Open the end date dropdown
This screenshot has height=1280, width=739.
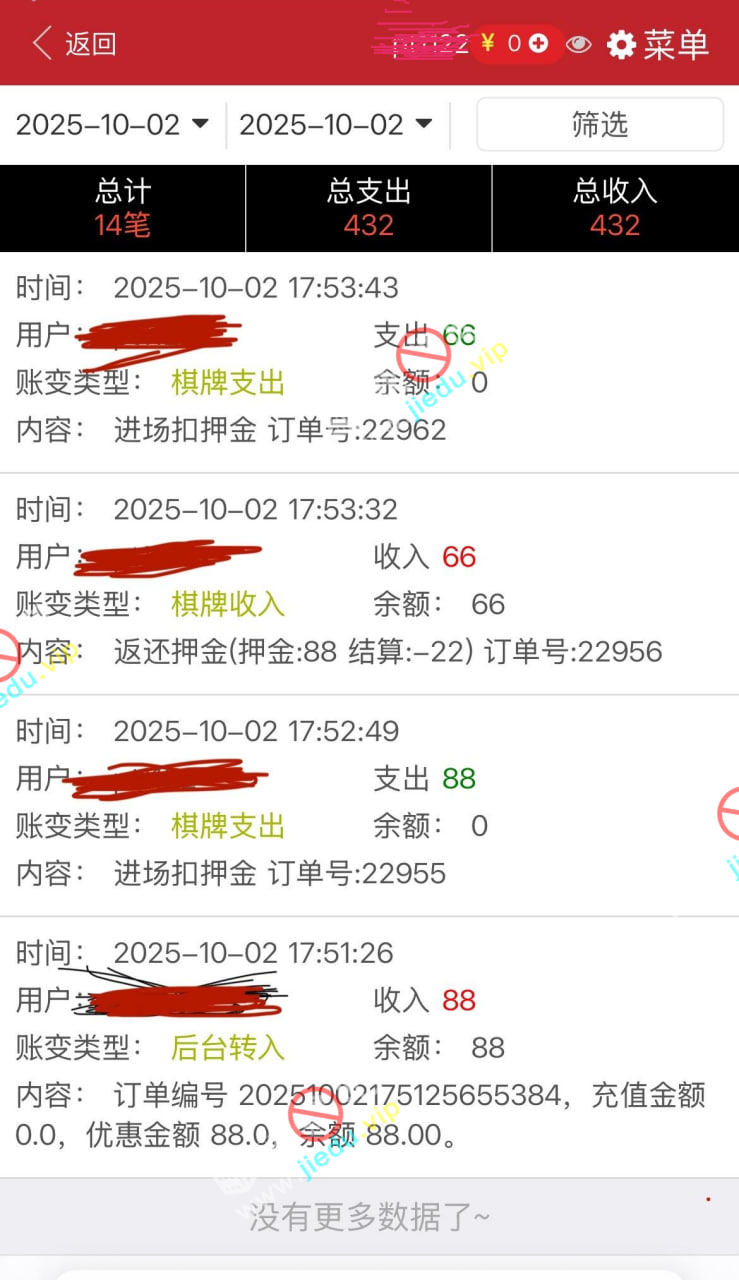click(336, 124)
